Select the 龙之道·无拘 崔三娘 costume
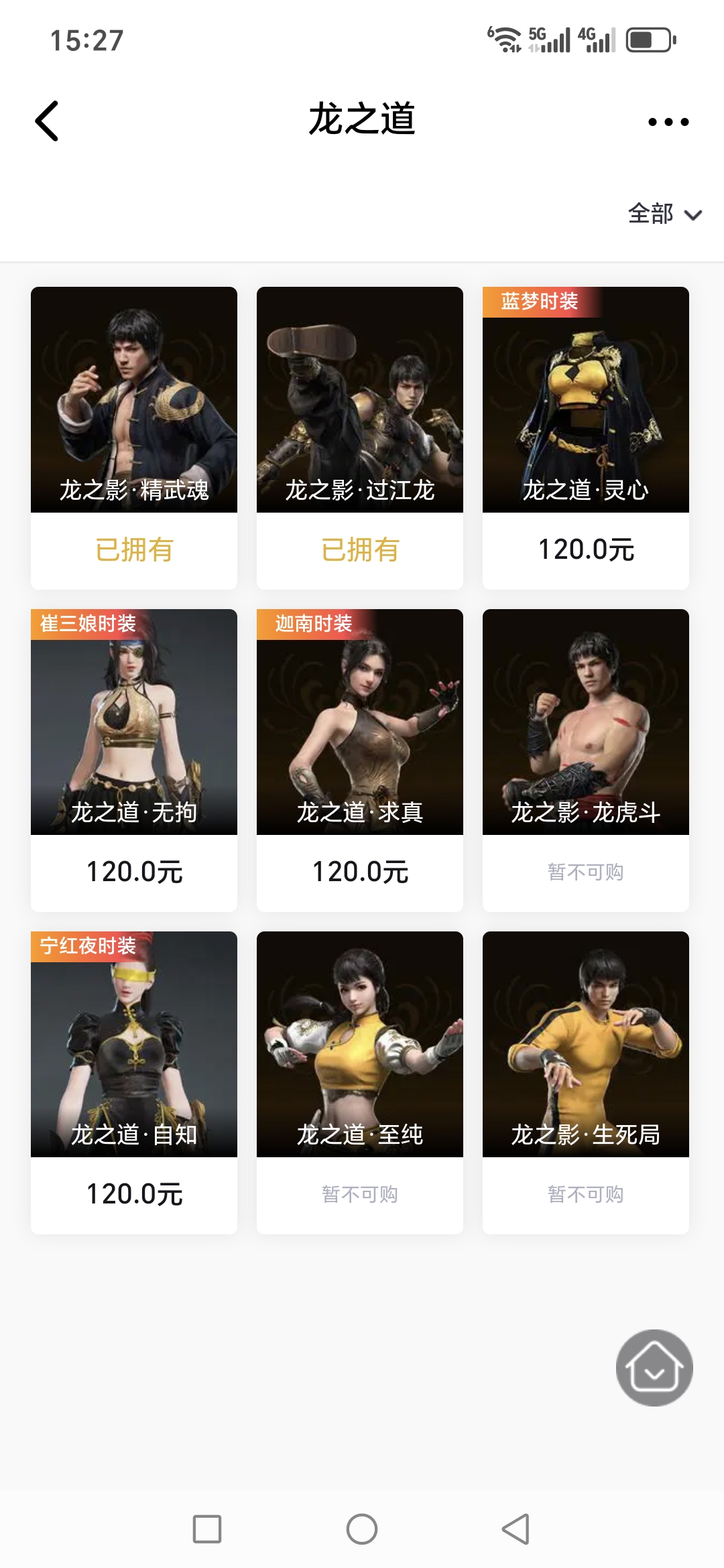The height and width of the screenshot is (1568, 724). tap(134, 724)
